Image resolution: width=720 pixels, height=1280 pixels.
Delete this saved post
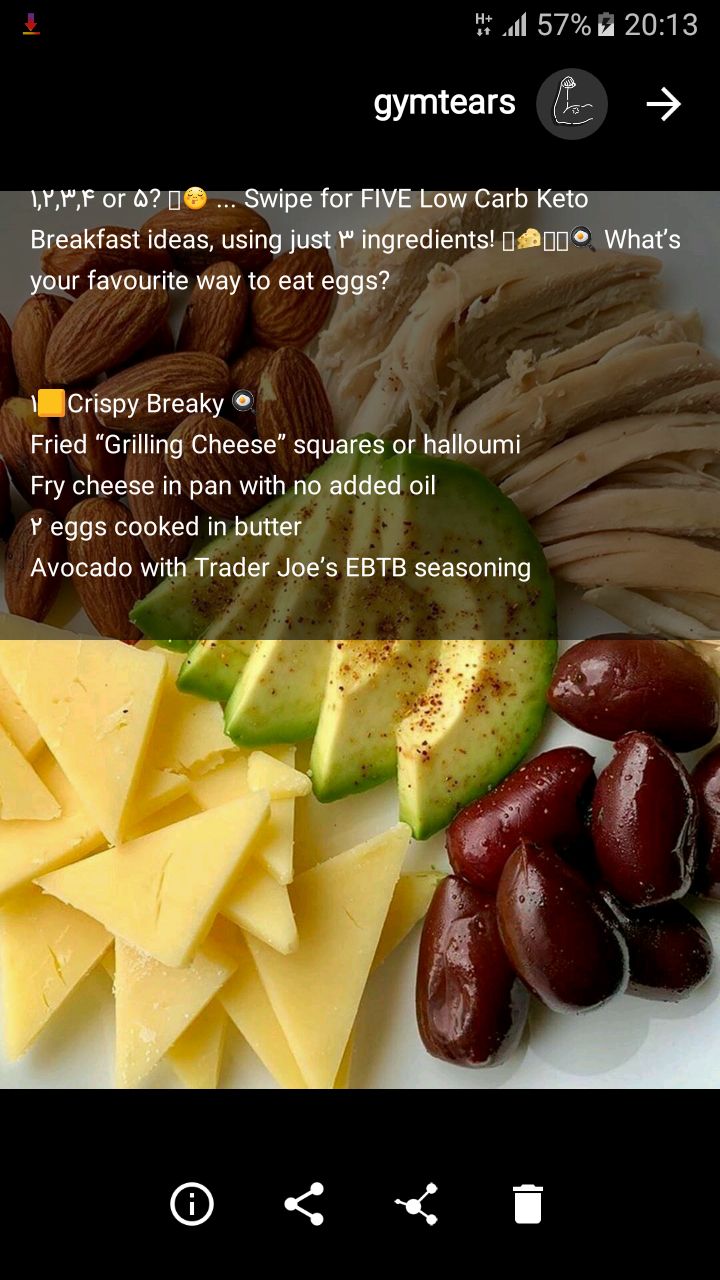528,1203
